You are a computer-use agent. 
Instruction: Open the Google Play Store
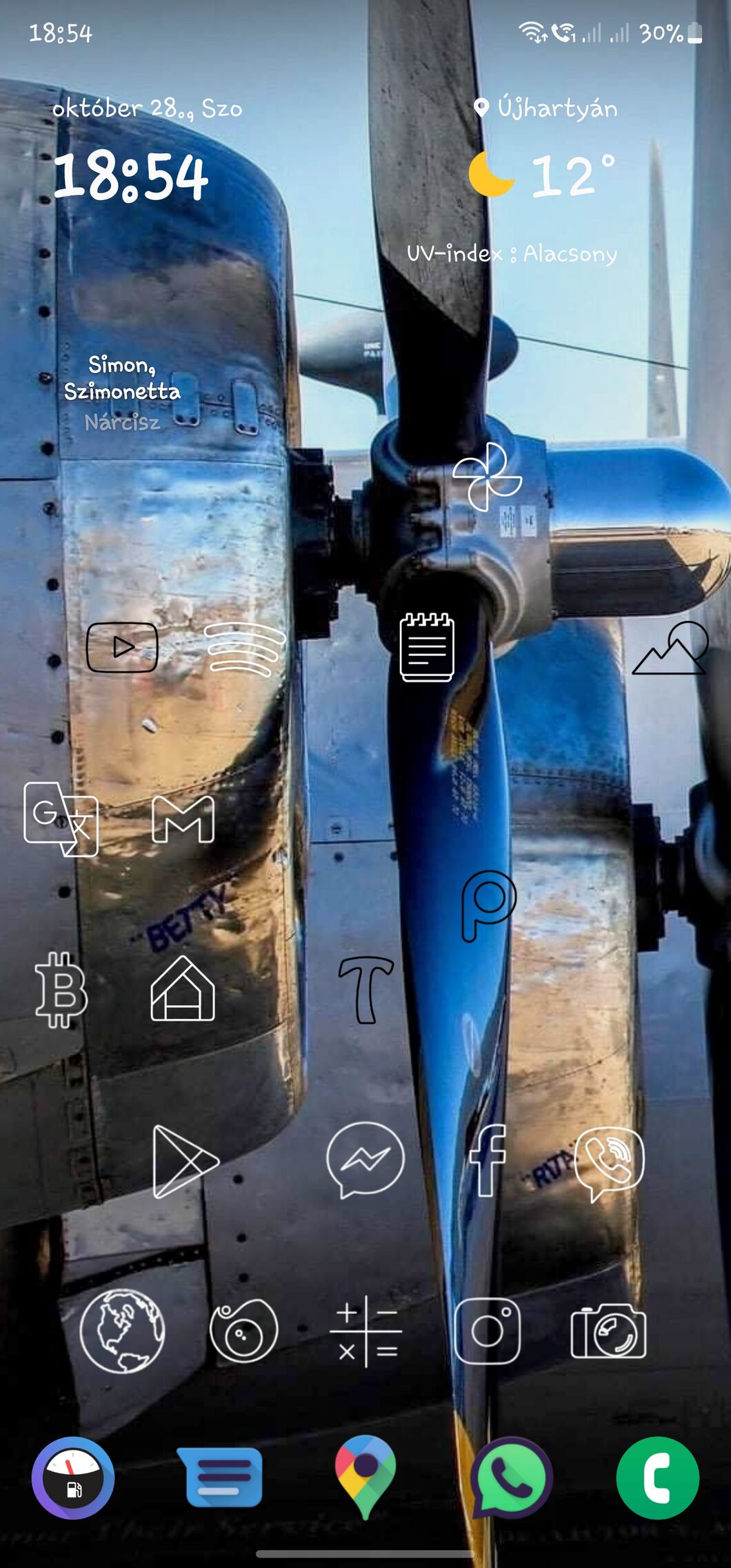coord(183,1162)
